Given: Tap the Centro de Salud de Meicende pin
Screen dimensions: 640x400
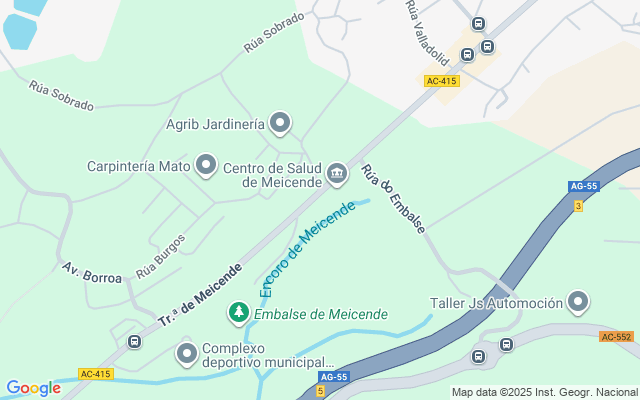Looking at the screenshot, I should 337,174.
